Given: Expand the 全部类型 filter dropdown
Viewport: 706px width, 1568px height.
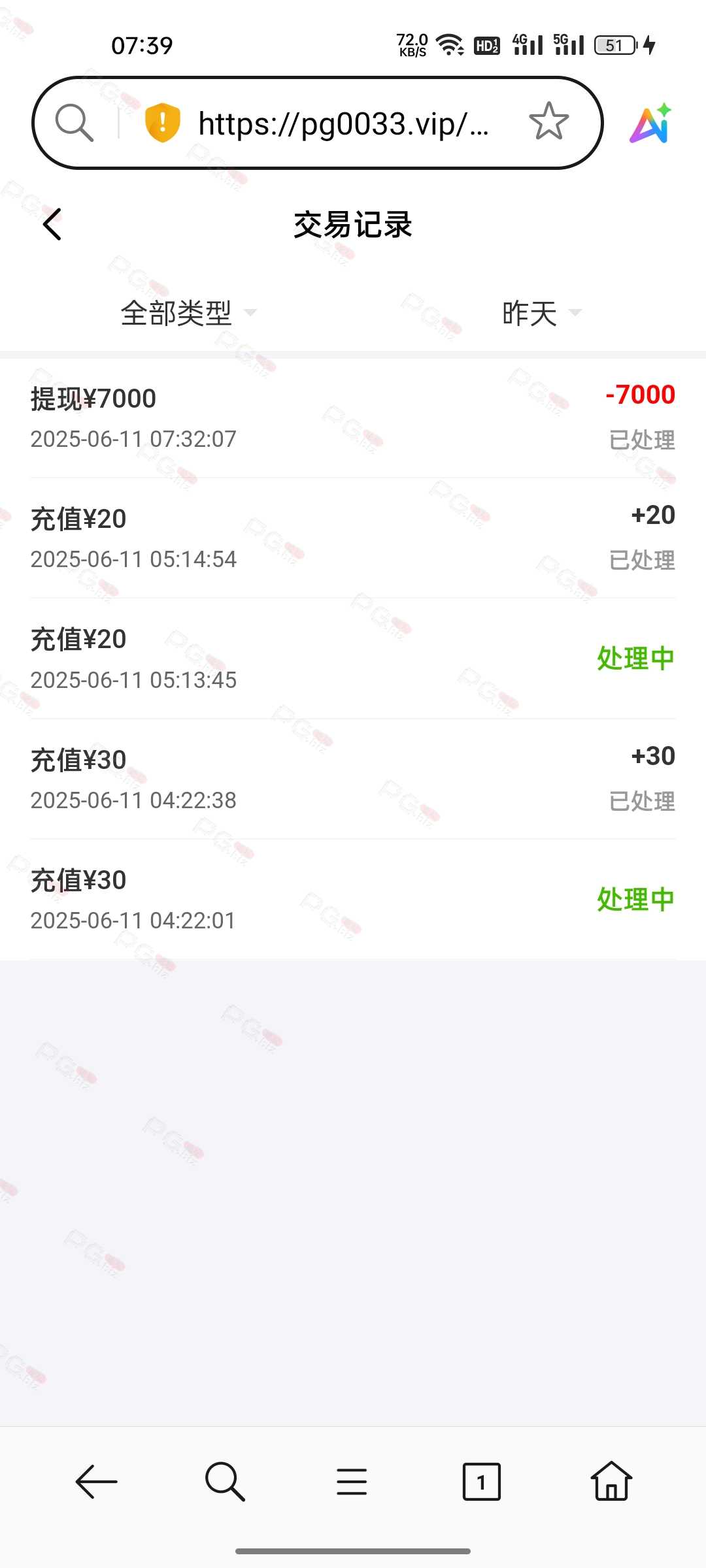Looking at the screenshot, I should point(188,313).
